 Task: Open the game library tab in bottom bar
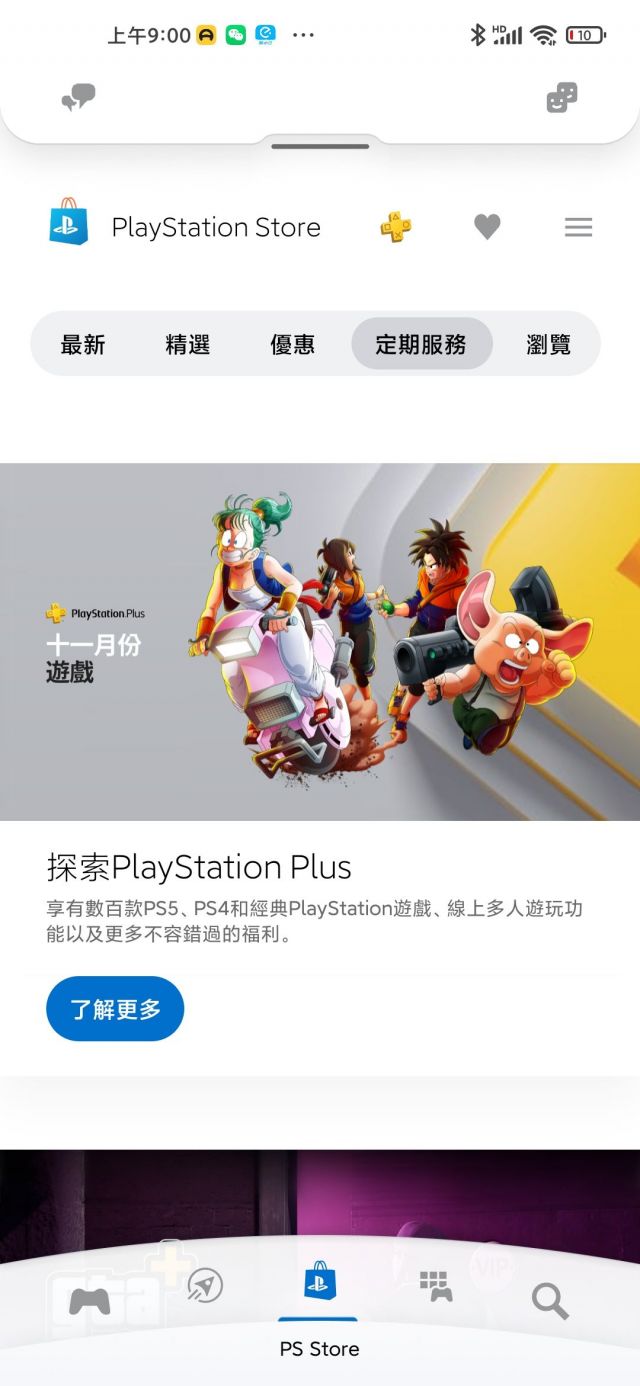coord(435,1286)
